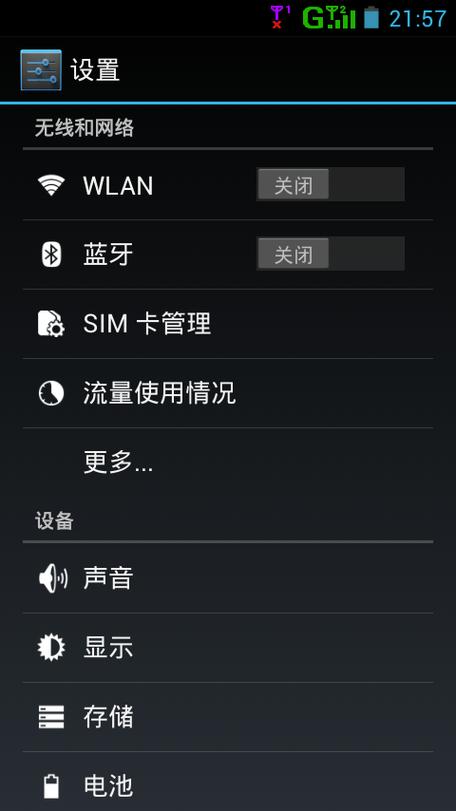Open 声音 sound settings
Image resolution: width=456 pixels, height=811 pixels.
click(x=228, y=578)
